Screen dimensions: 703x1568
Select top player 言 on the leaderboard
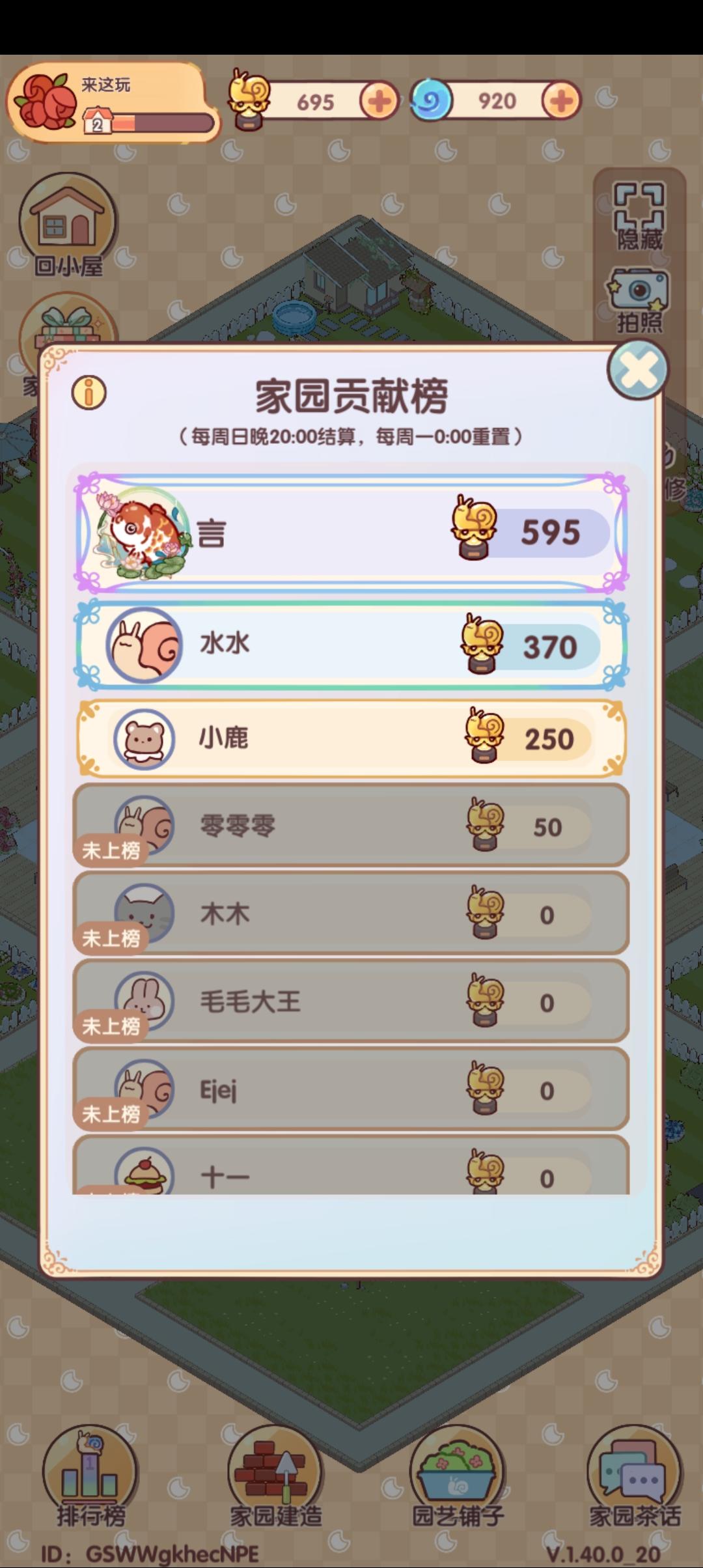click(x=351, y=532)
